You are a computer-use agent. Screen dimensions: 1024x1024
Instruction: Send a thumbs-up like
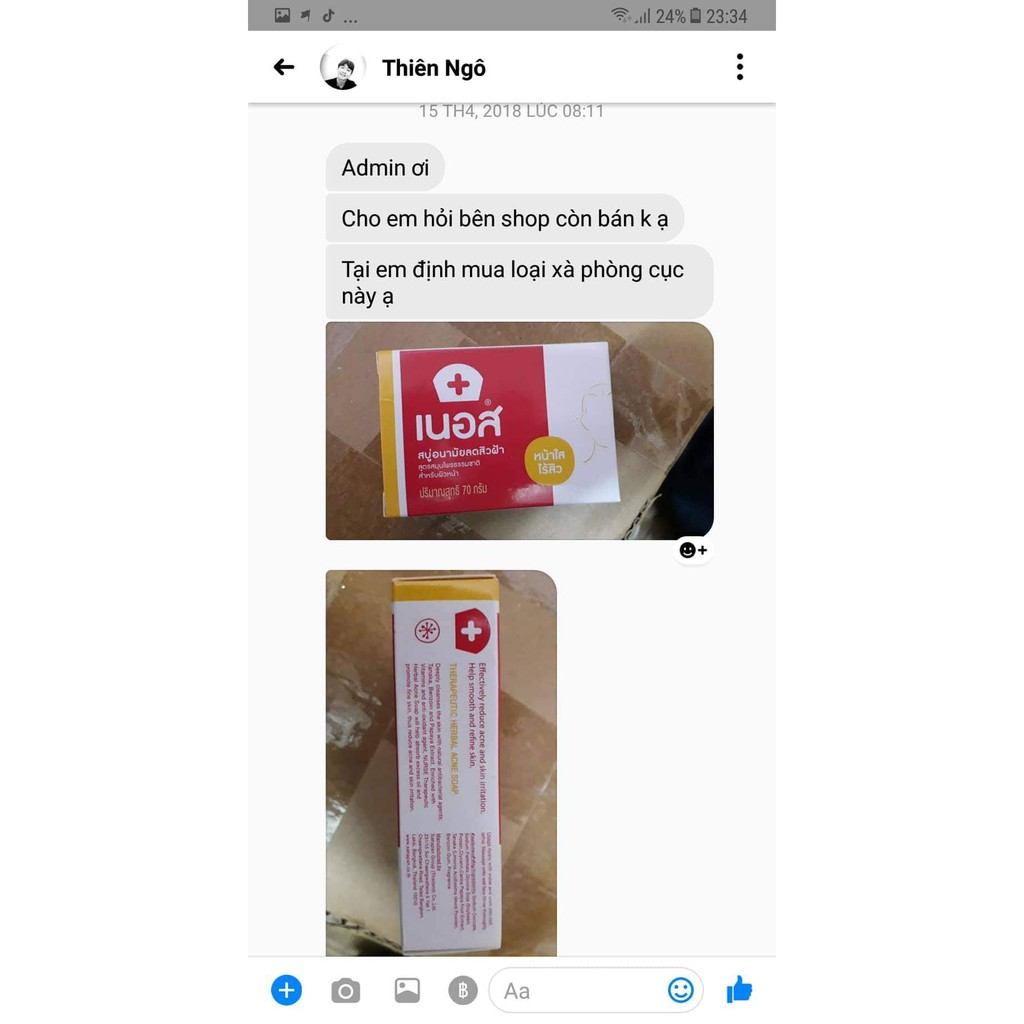pyautogui.click(x=739, y=990)
